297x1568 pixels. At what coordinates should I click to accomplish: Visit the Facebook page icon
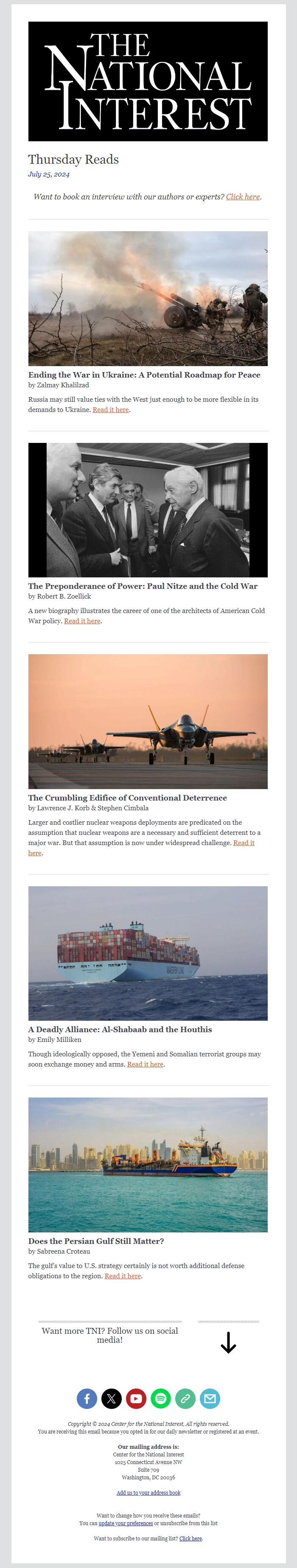coord(87,1399)
